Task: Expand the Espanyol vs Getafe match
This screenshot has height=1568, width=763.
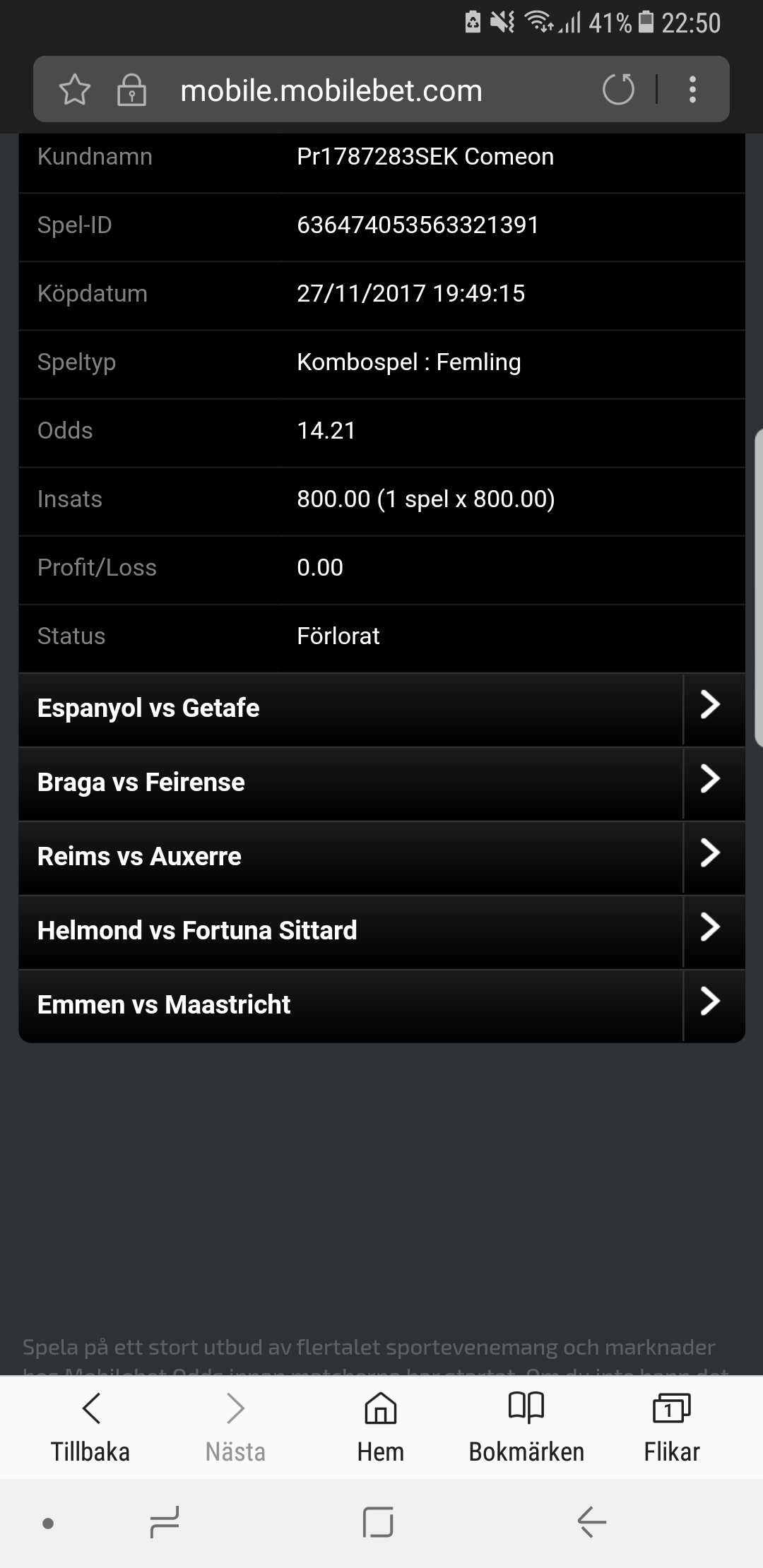Action: (x=381, y=708)
